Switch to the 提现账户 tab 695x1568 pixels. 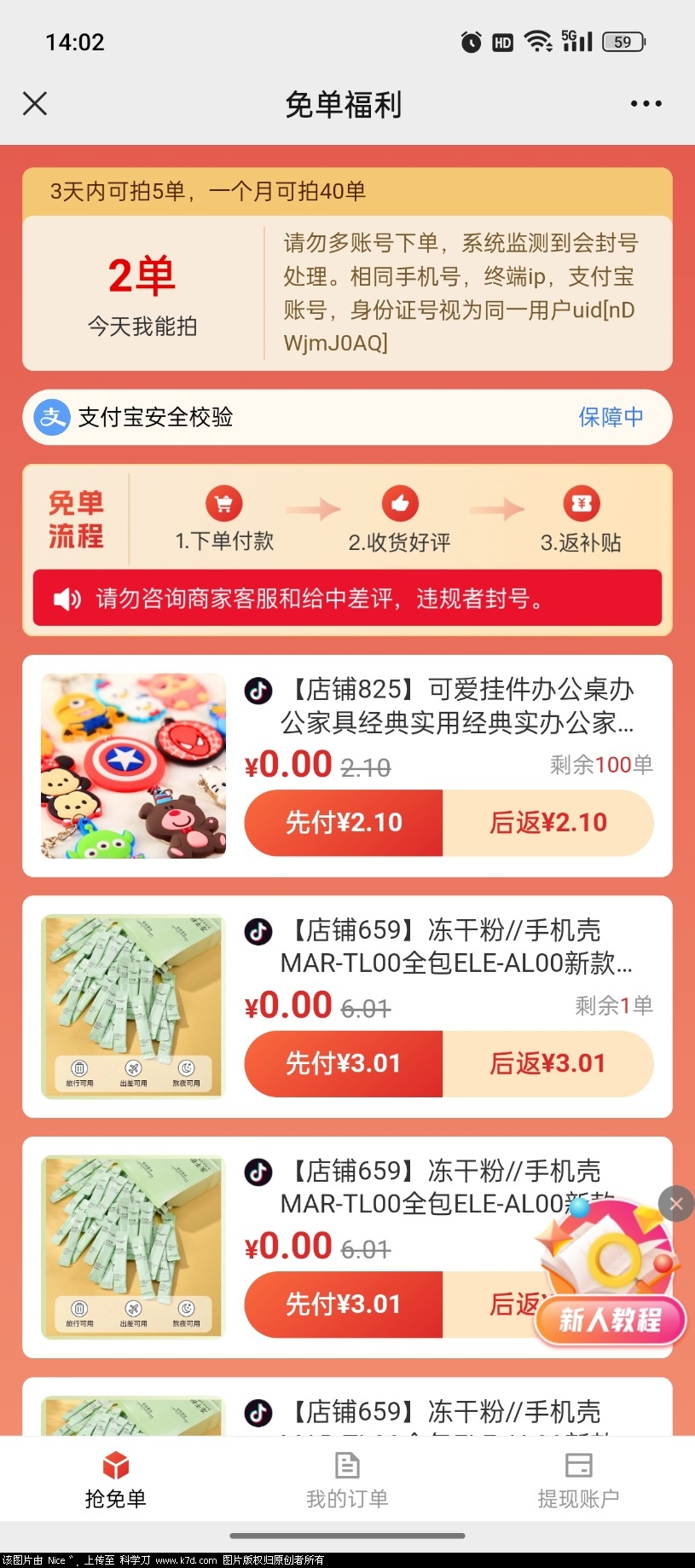[x=578, y=1479]
